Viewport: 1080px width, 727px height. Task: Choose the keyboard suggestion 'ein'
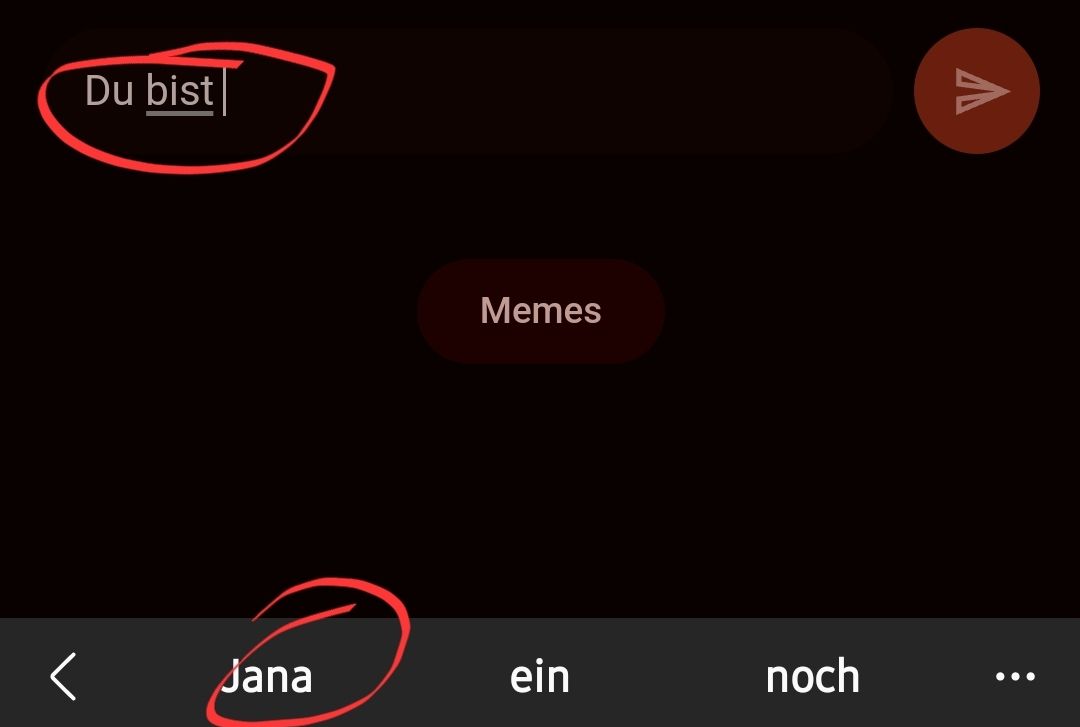pyautogui.click(x=539, y=677)
